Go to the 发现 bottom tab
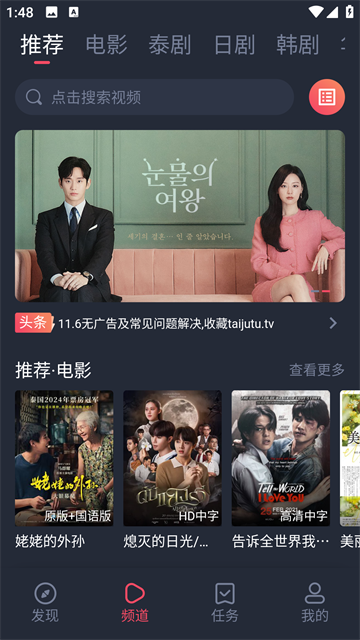Image resolution: width=360 pixels, height=640 pixels. click(x=45, y=602)
